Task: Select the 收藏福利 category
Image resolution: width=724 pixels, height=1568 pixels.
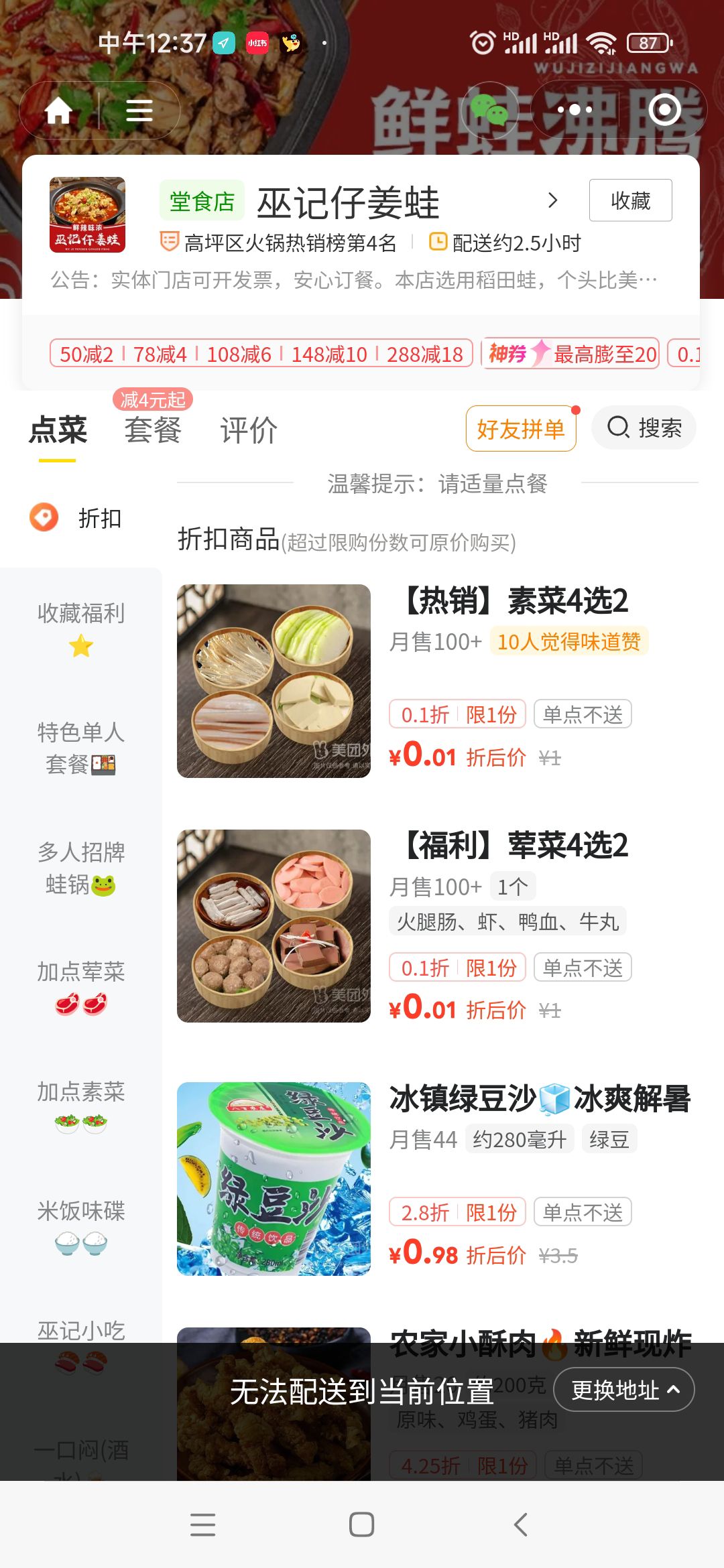Action: coord(81,627)
